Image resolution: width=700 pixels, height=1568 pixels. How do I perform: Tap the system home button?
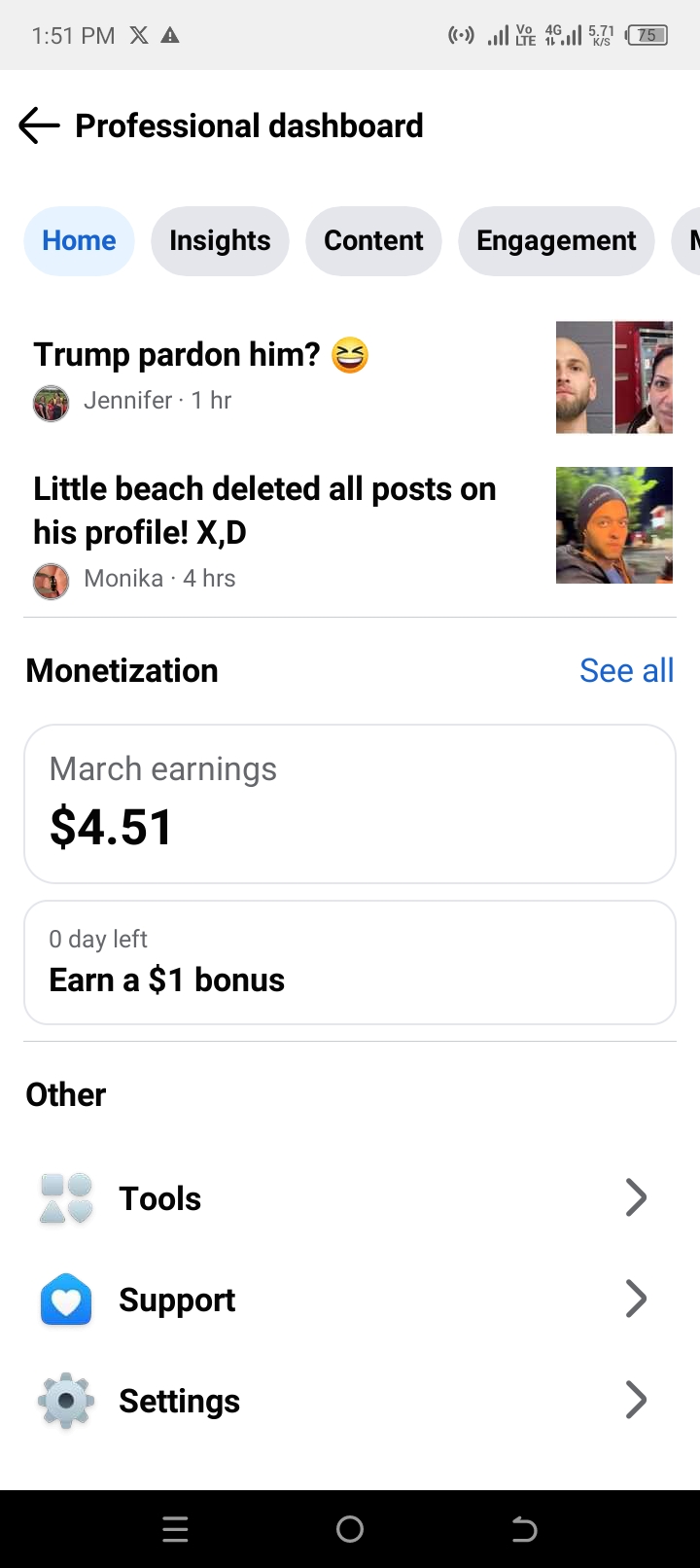pos(350,1530)
